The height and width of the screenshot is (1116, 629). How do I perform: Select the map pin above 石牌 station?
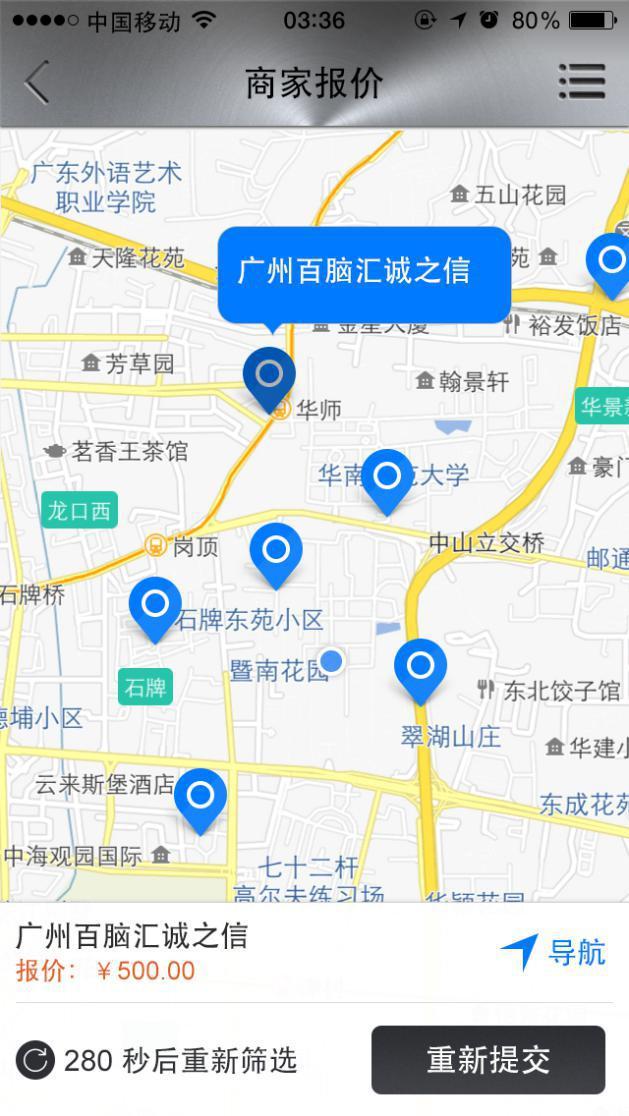[155, 606]
